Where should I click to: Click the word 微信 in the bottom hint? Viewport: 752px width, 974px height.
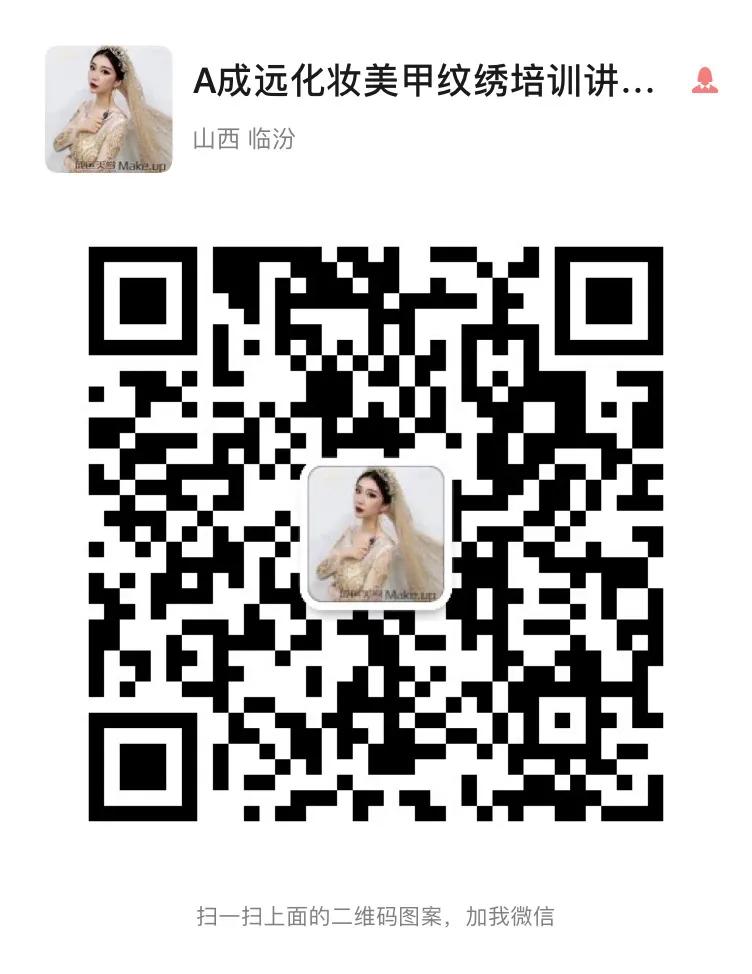click(x=536, y=912)
